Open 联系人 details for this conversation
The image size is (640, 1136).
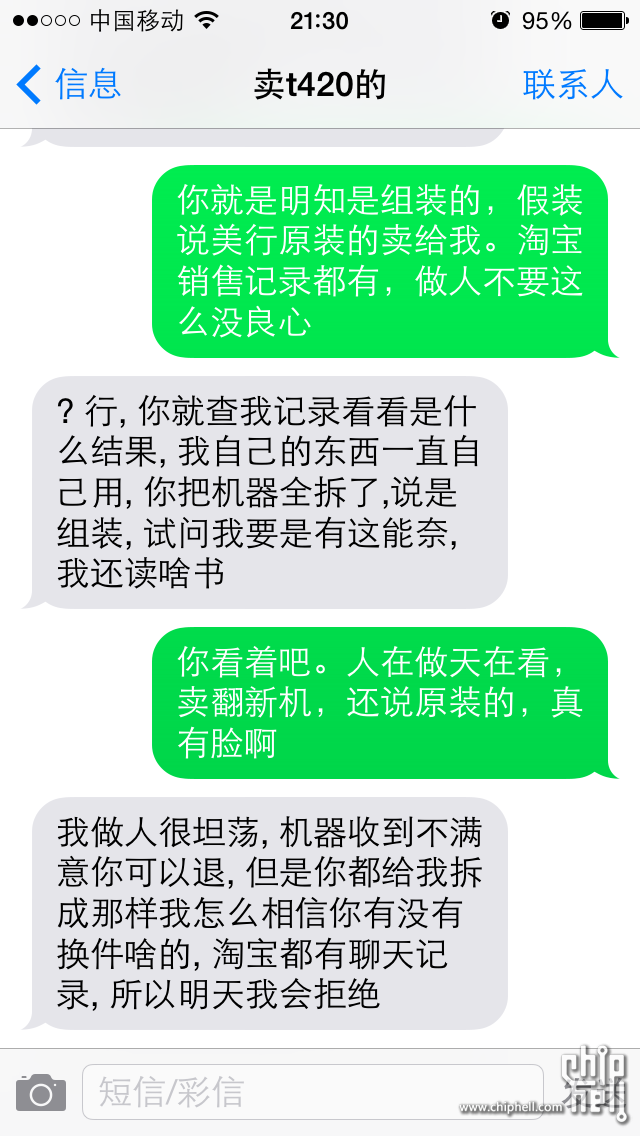572,85
